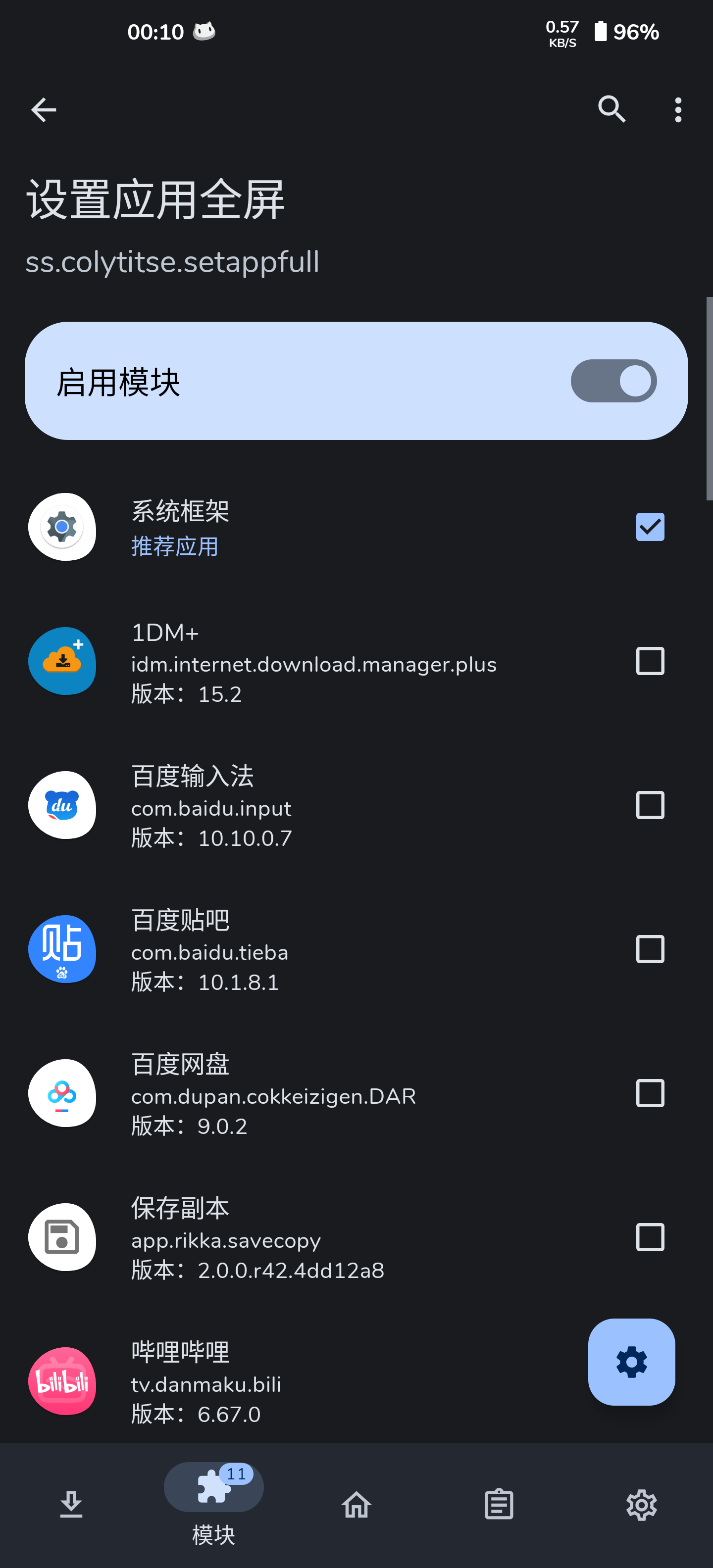
Task: Open the overflow menu
Action: [678, 110]
